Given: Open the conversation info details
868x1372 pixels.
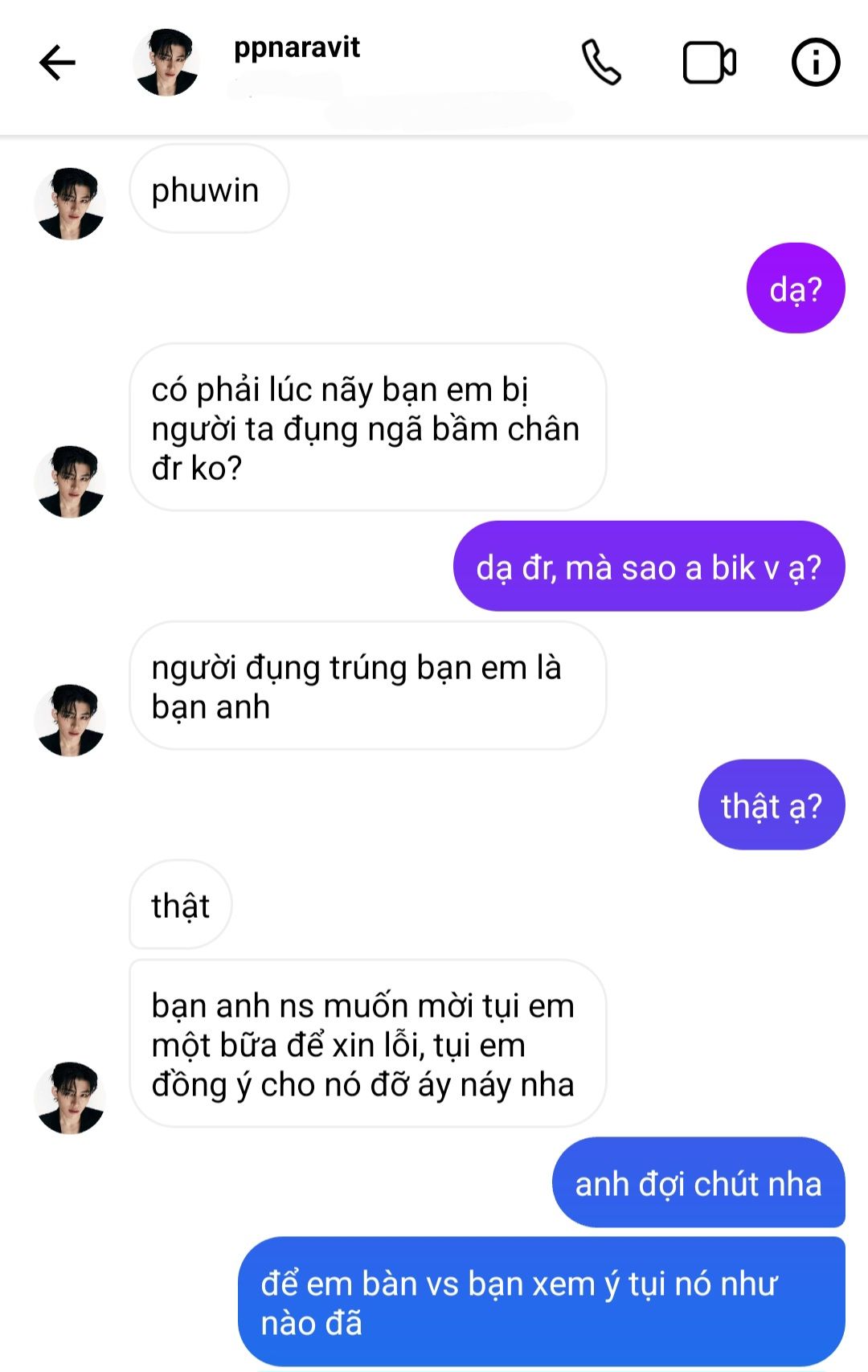Looking at the screenshot, I should 816,63.
